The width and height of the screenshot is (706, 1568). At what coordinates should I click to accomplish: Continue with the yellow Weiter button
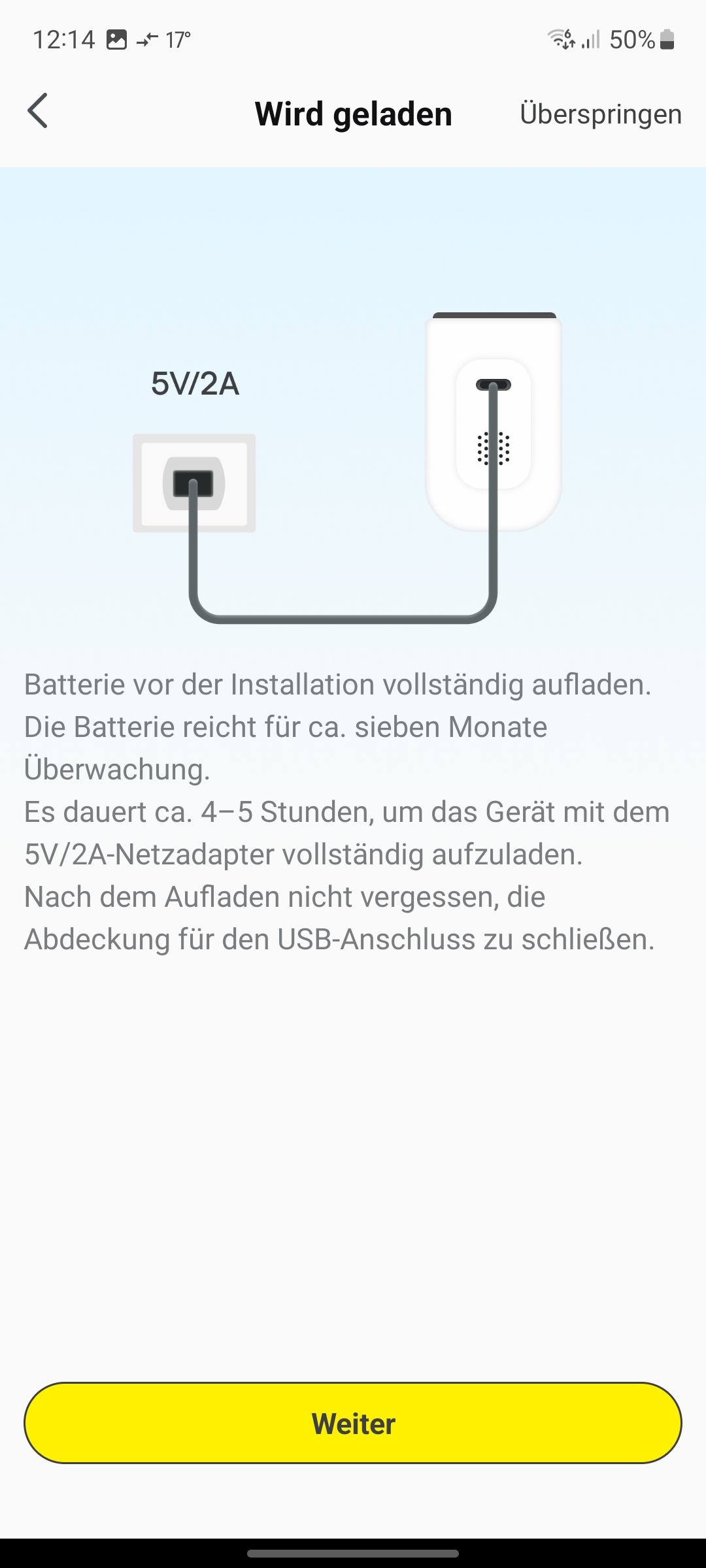pyautogui.click(x=353, y=1423)
